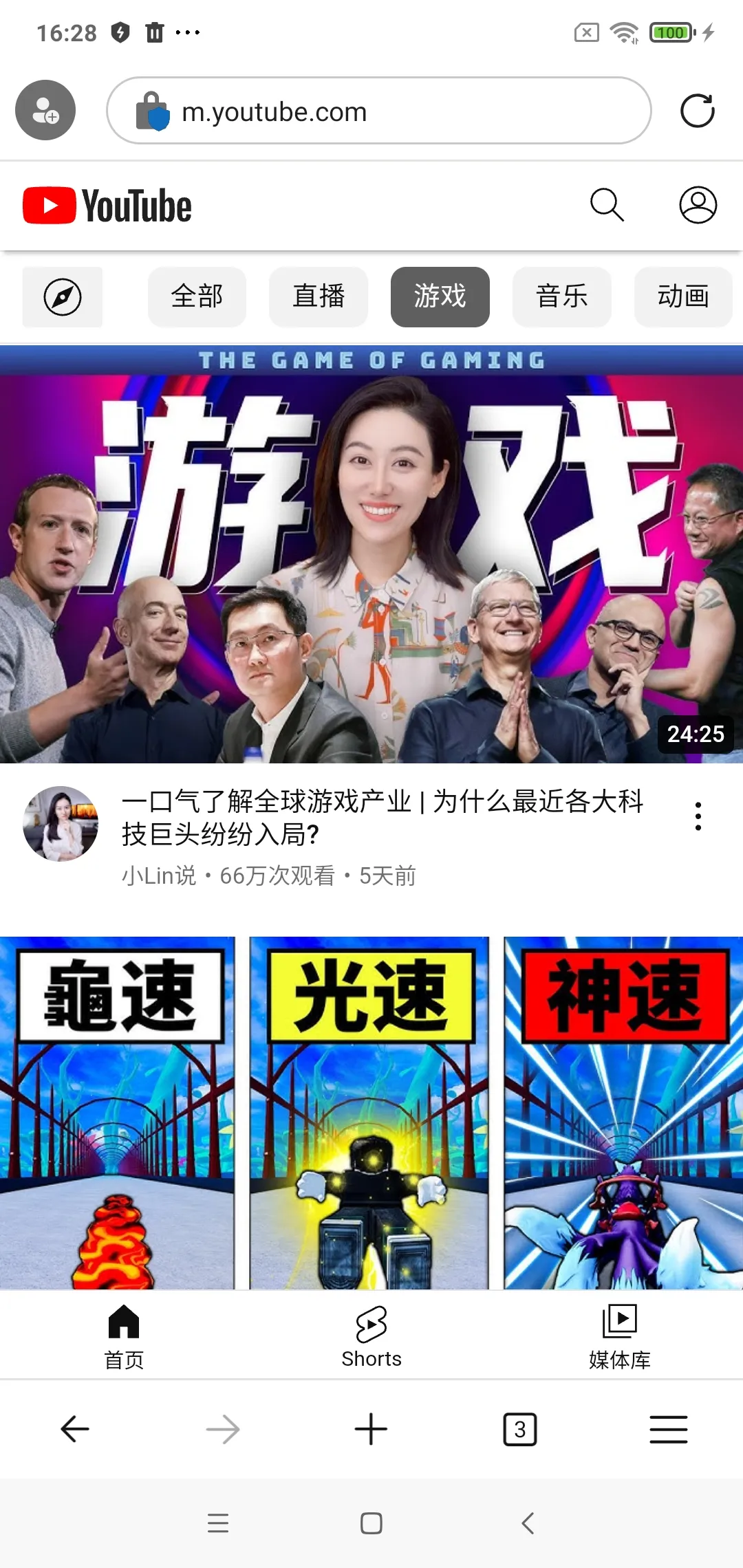Play the 24:25 global gaming industry video

point(371,554)
